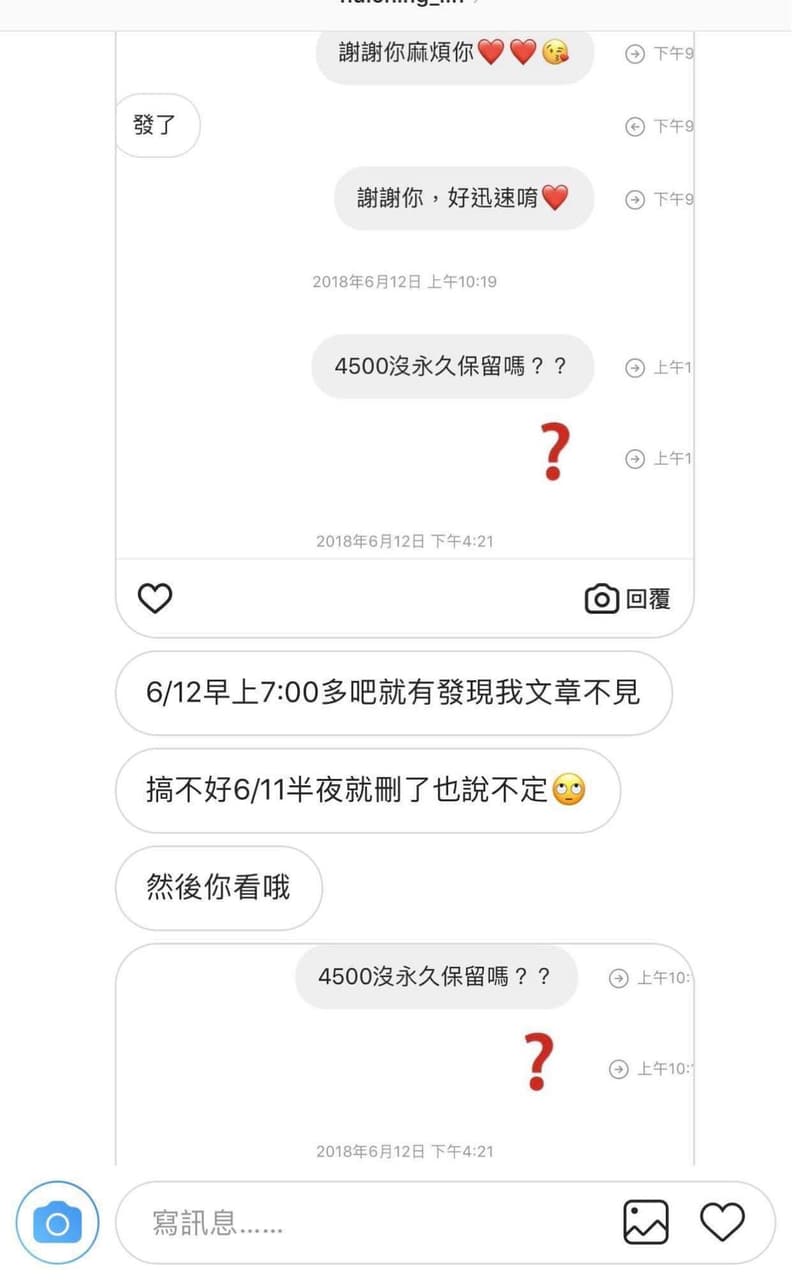Tap 回覆 to reply with camera
The width and height of the screenshot is (792, 1280).
627,599
